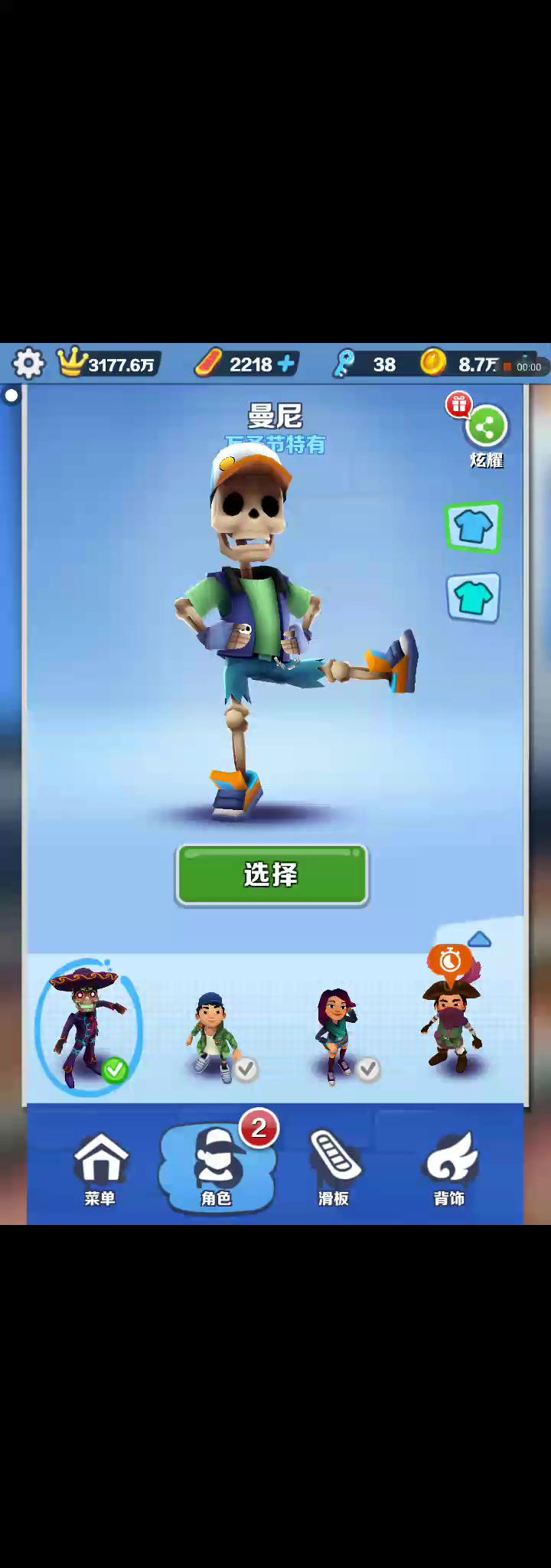The width and height of the screenshot is (551, 1568).
Task: Tap the green 选择 button
Action: [272, 875]
